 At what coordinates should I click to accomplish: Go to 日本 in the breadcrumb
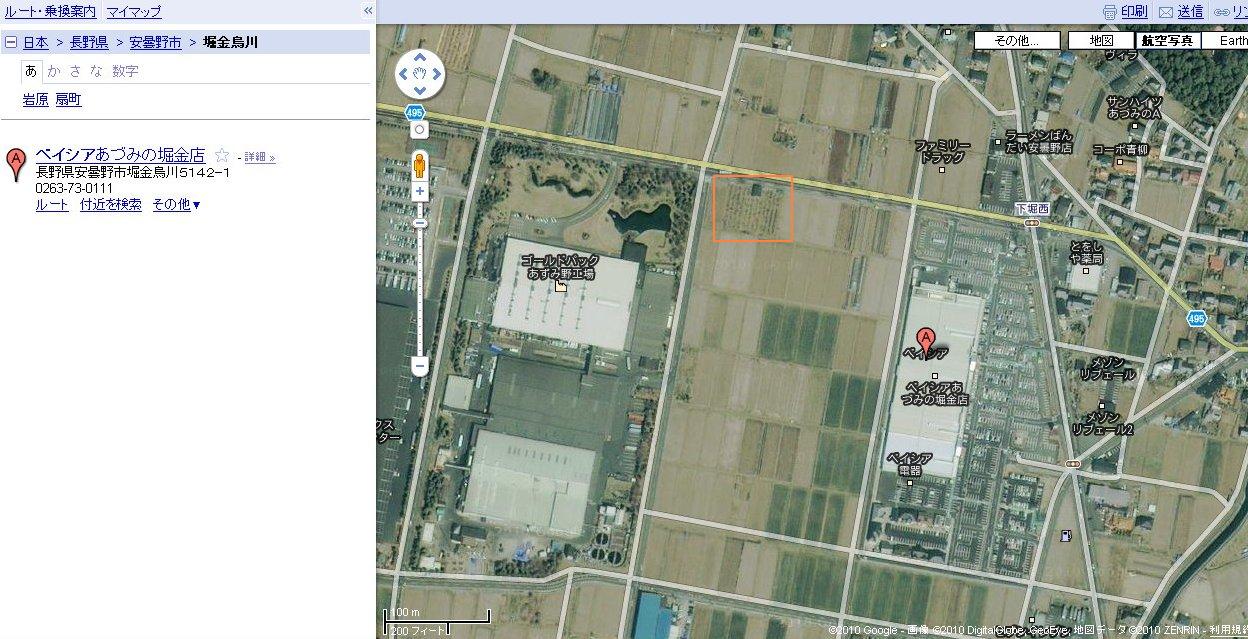[35, 42]
